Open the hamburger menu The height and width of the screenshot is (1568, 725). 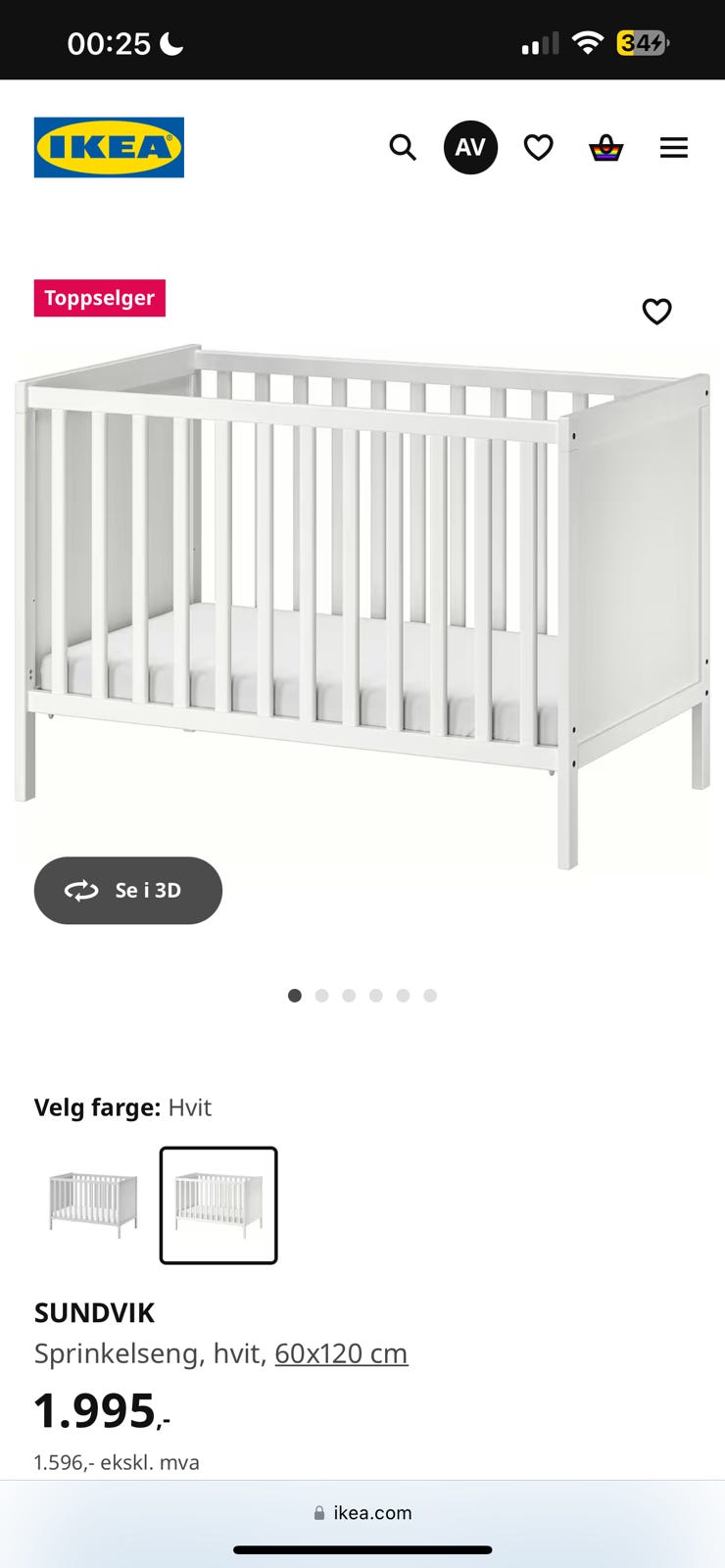pyautogui.click(x=674, y=148)
